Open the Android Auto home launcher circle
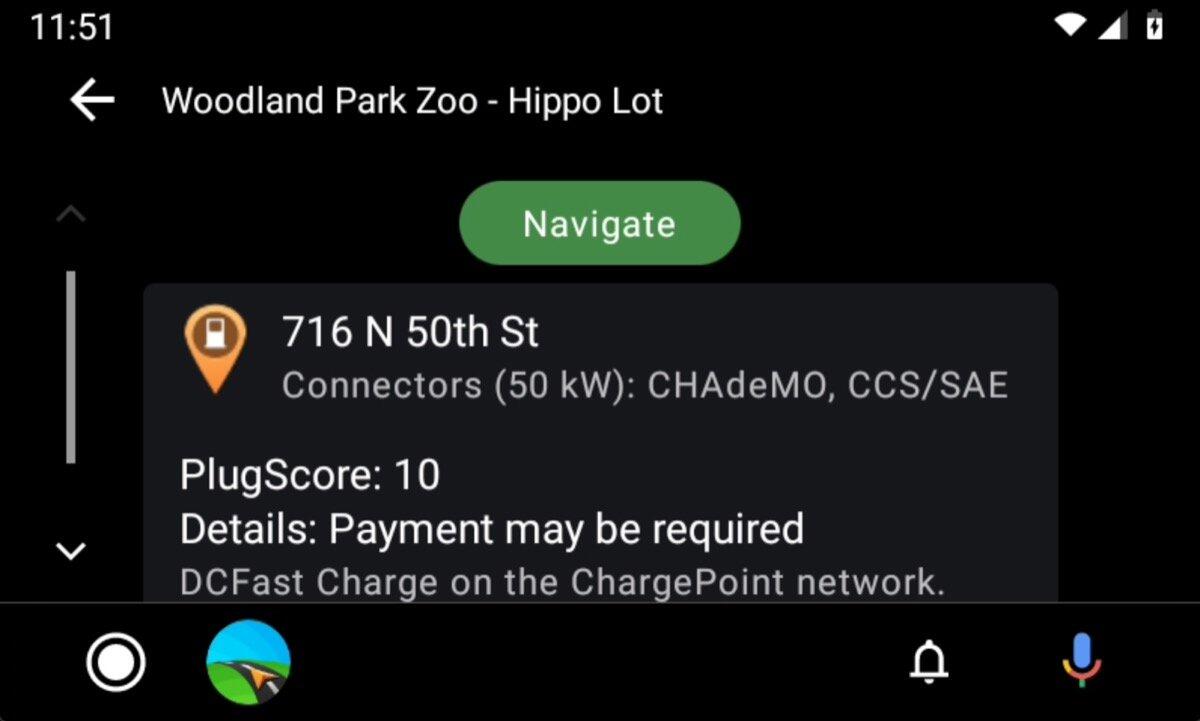Screen dimensions: 1200x721 pos(116,662)
